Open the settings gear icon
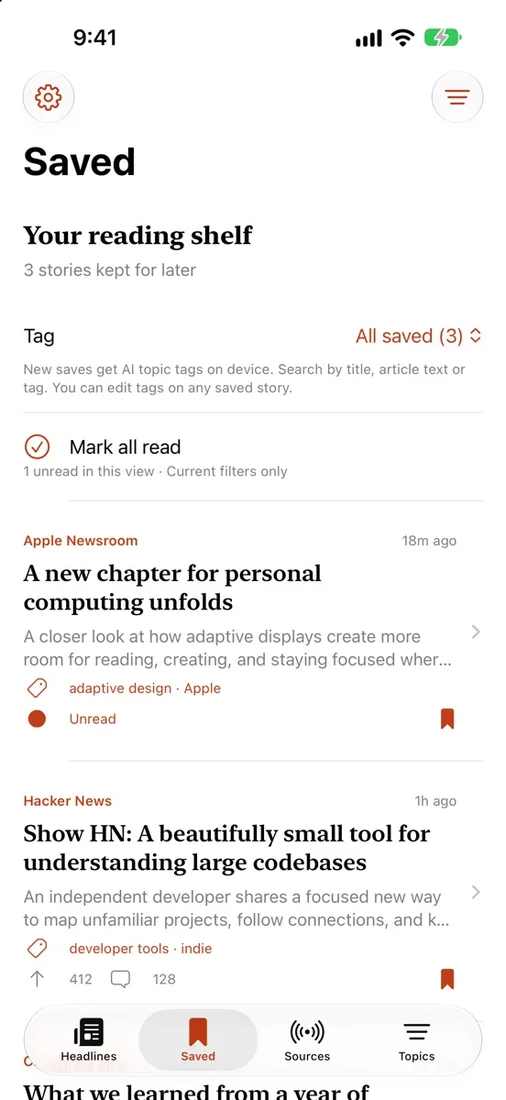506x1100 pixels. [48, 97]
